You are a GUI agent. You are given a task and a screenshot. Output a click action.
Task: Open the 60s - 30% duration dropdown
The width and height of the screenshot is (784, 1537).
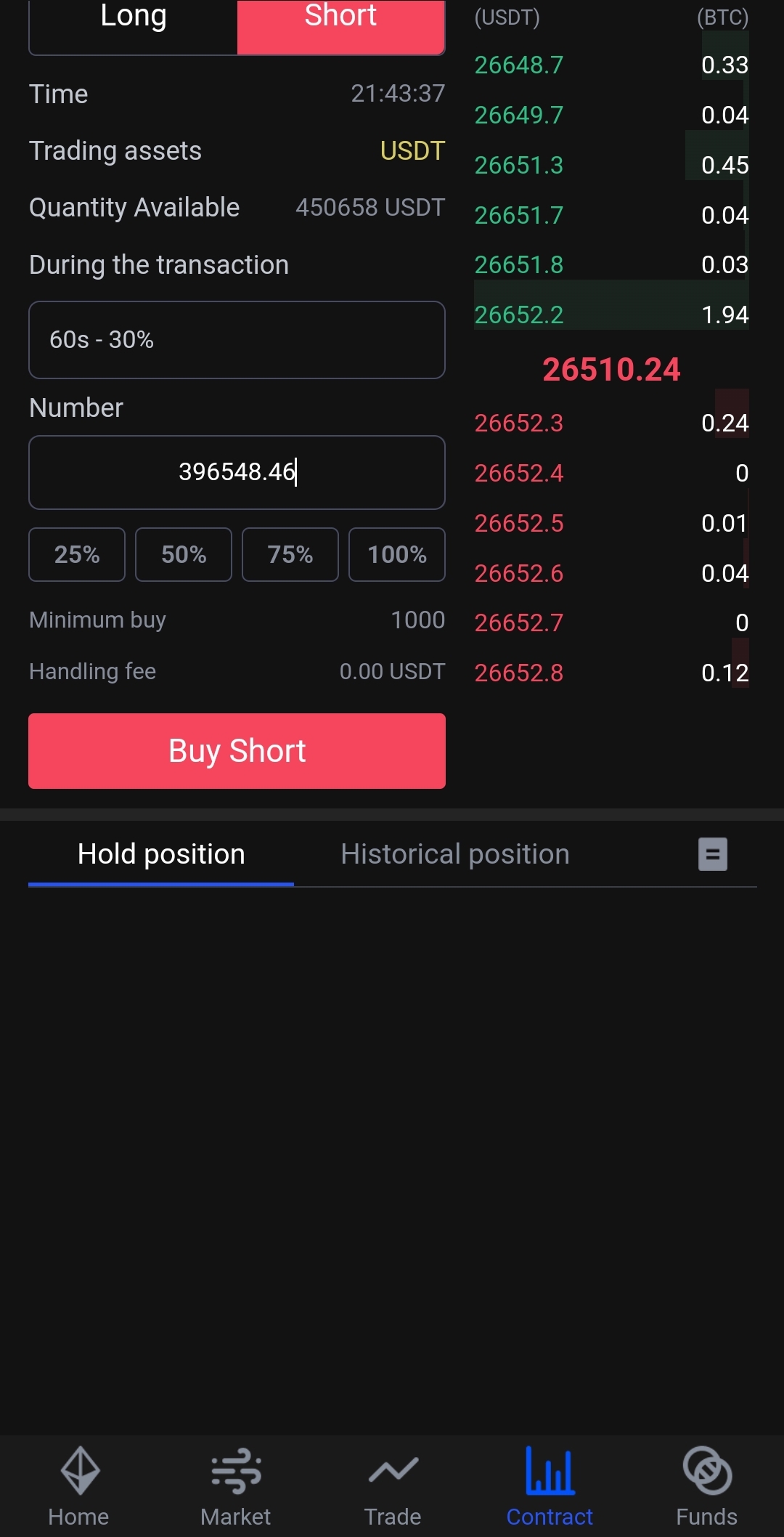[x=237, y=340]
